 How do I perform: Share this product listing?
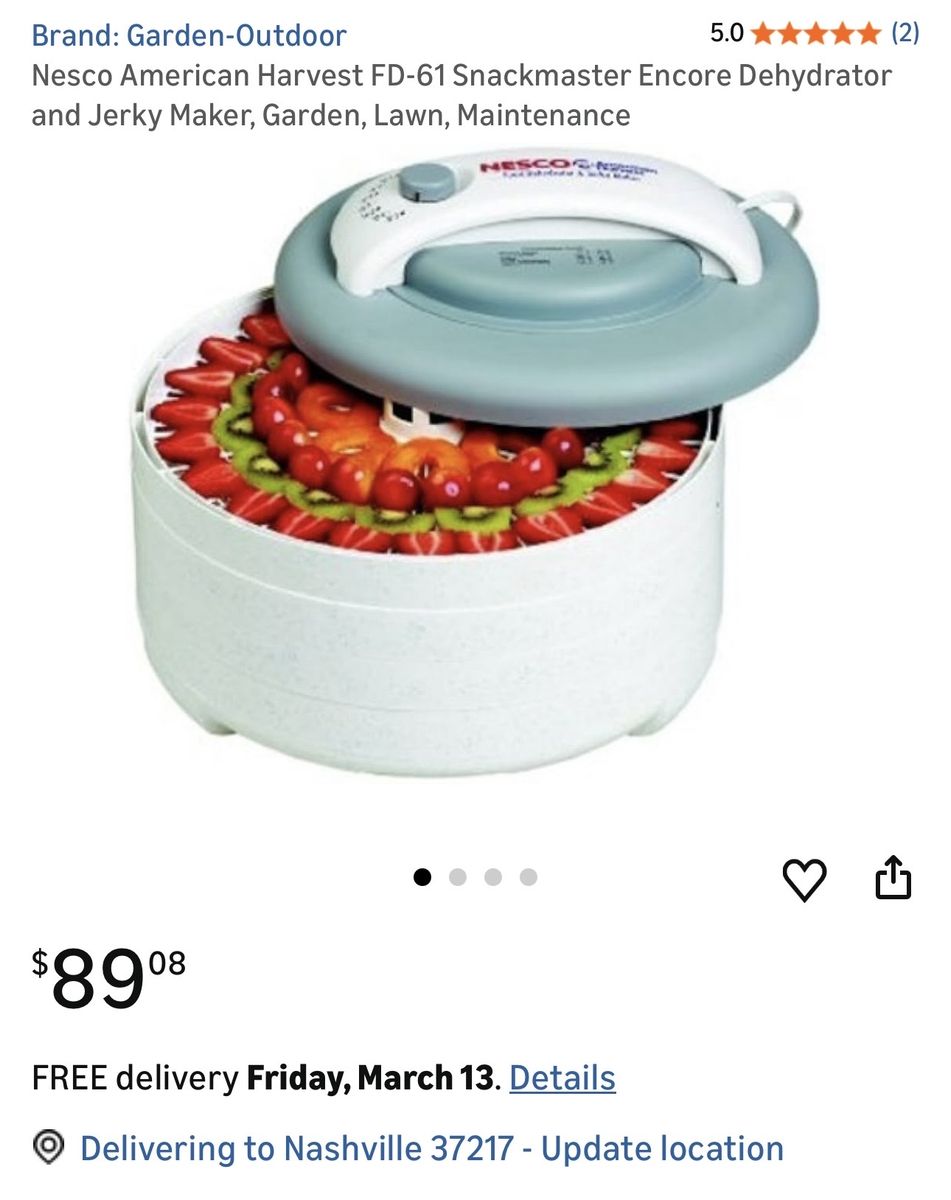pyautogui.click(x=893, y=878)
